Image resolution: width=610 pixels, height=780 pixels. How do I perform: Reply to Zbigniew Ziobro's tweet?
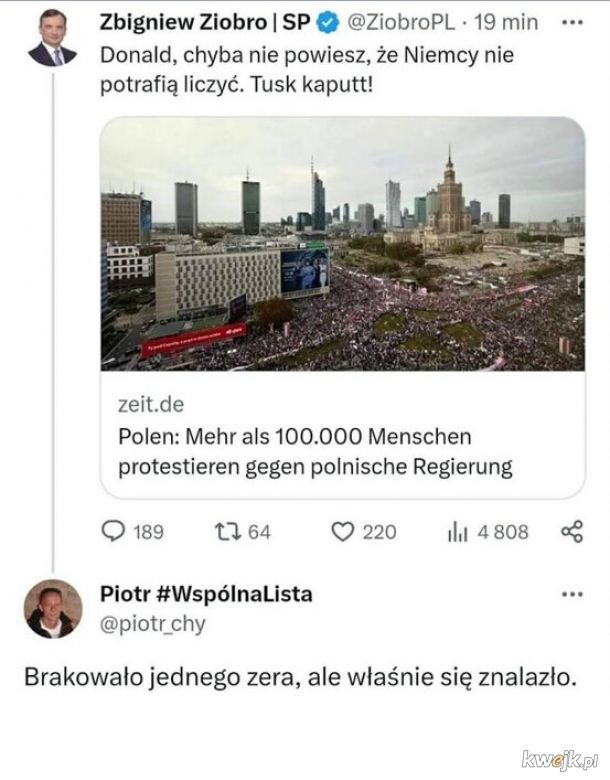pos(115,532)
